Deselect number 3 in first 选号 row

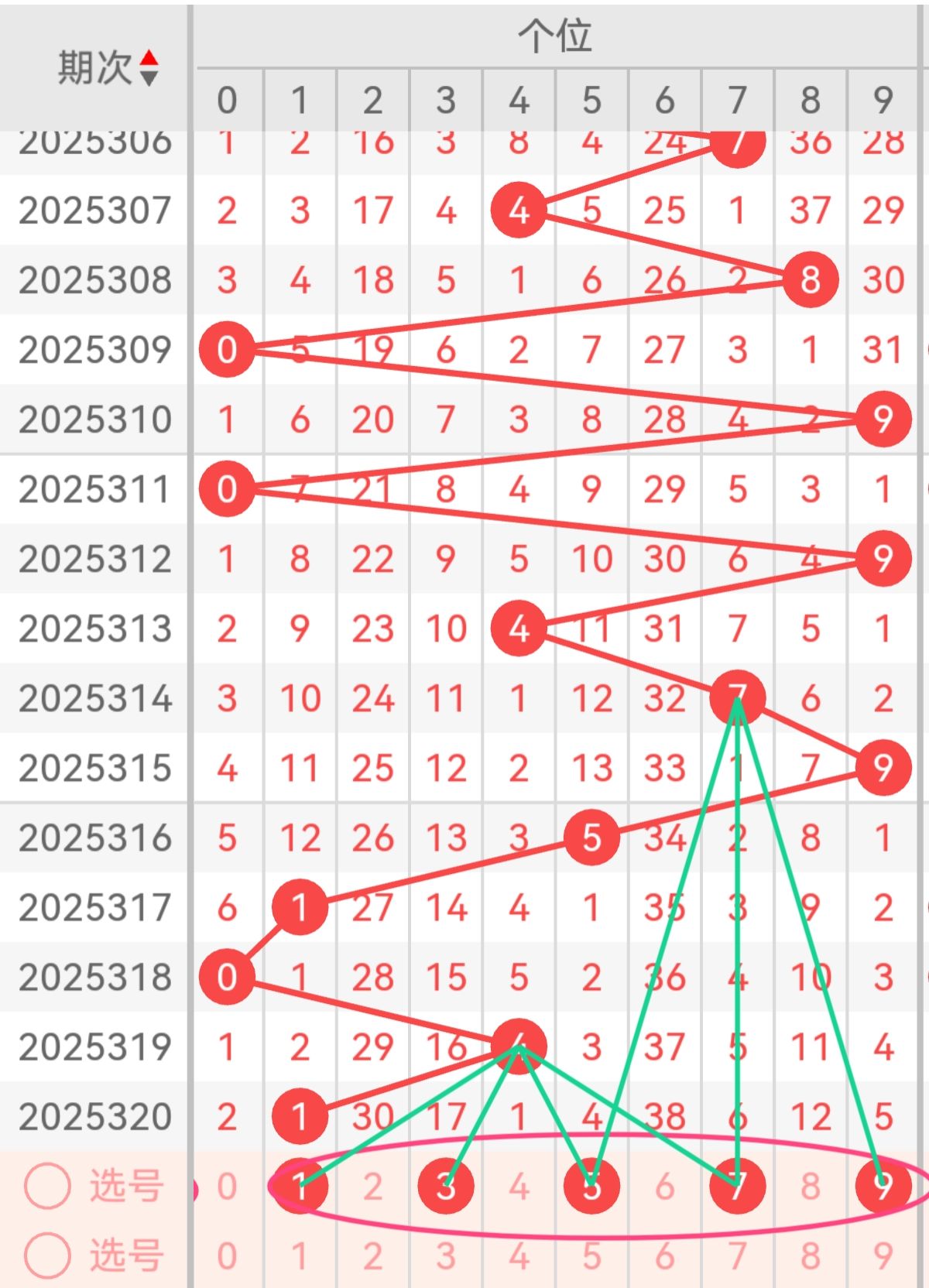[x=445, y=1186]
